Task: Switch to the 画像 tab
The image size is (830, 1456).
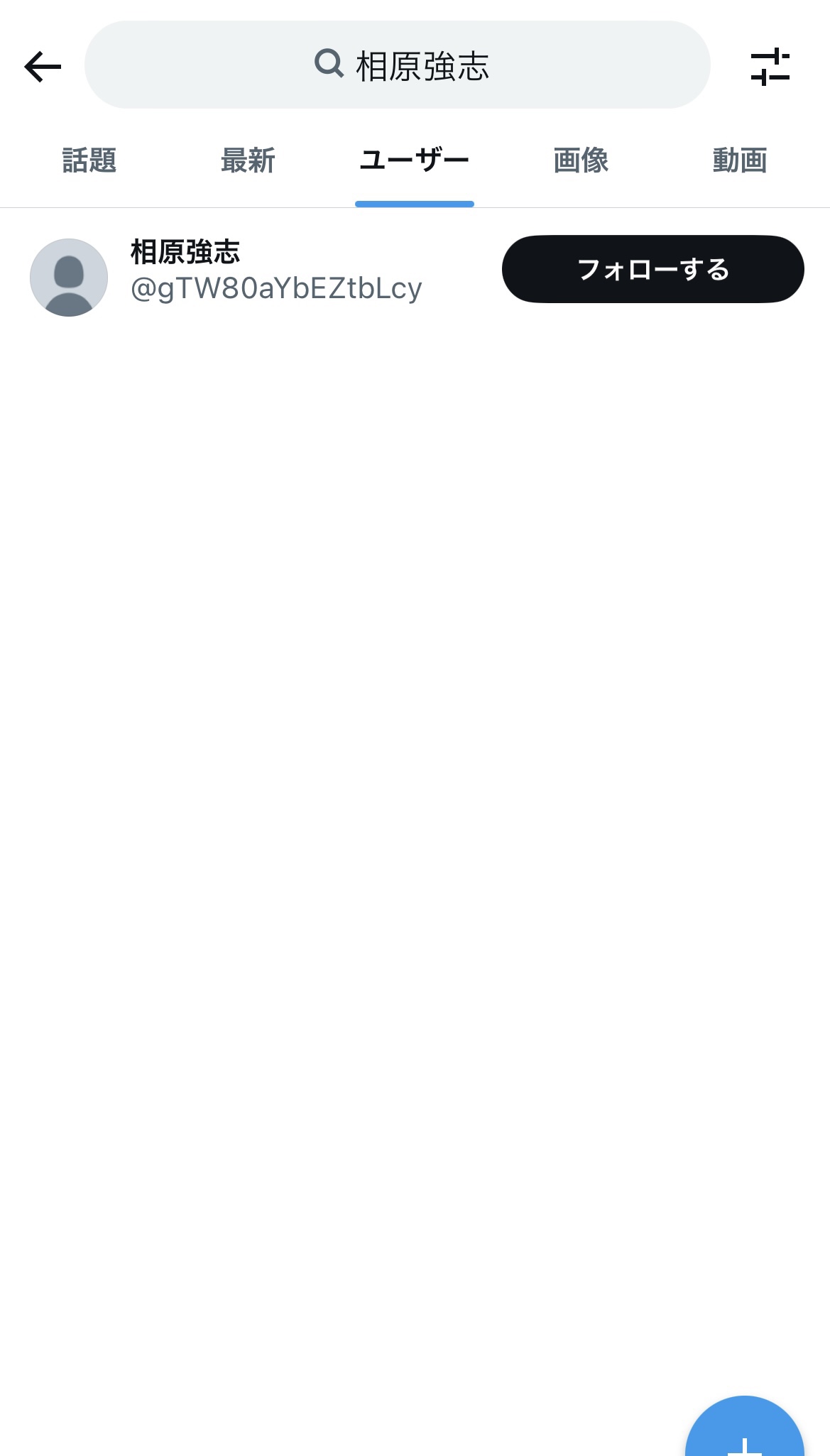Action: click(581, 161)
